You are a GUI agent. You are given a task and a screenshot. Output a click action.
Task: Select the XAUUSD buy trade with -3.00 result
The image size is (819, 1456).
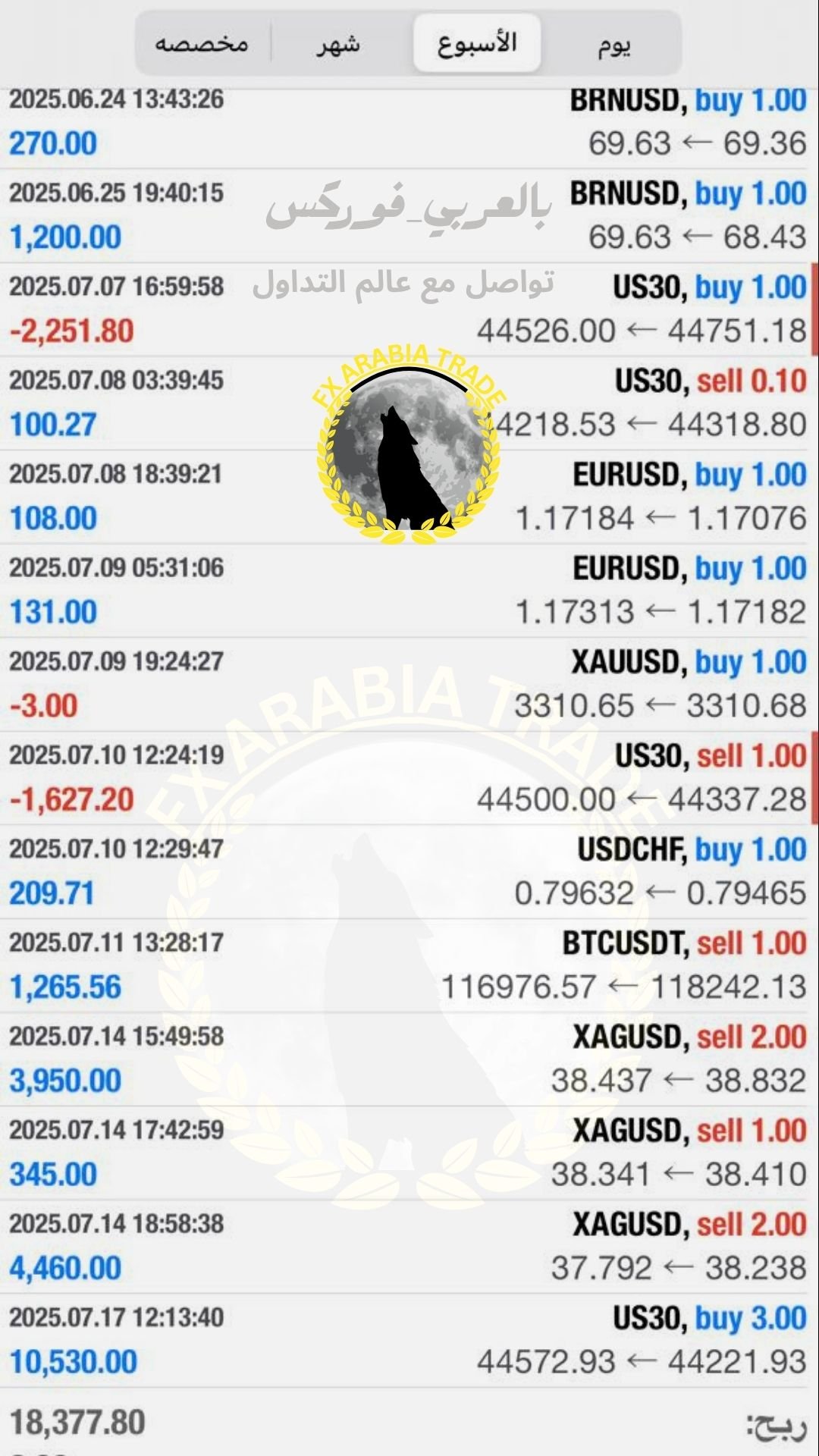409,683
